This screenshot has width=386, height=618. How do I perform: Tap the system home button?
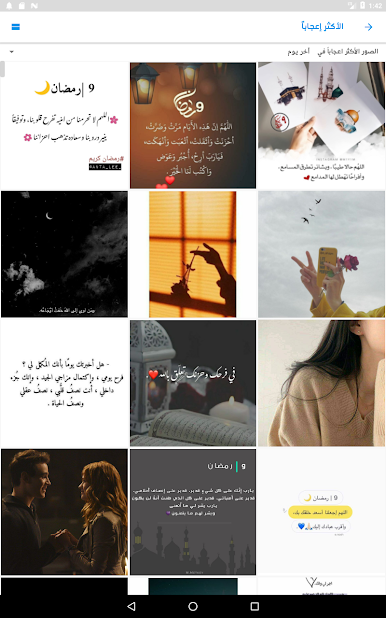coord(193,606)
